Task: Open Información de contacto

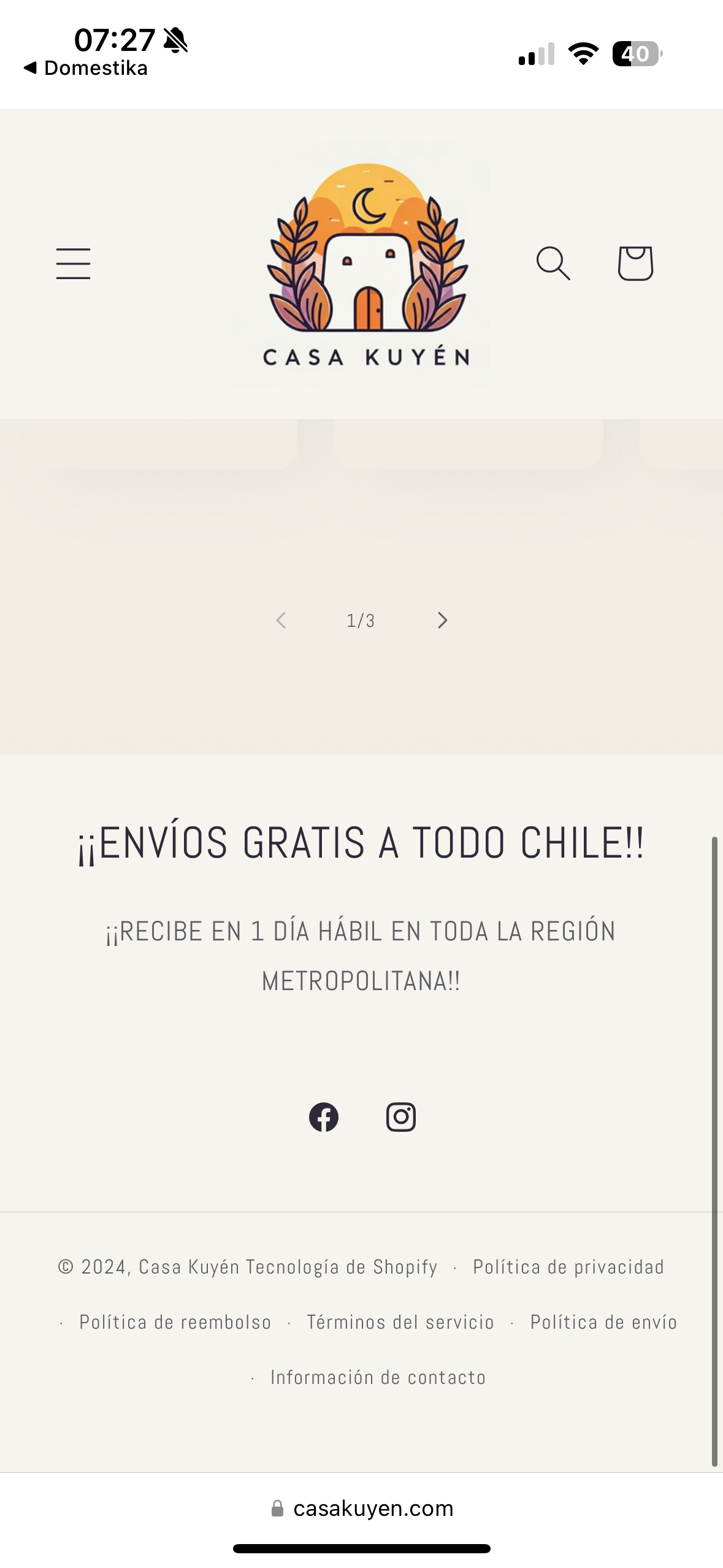Action: 378,1377
